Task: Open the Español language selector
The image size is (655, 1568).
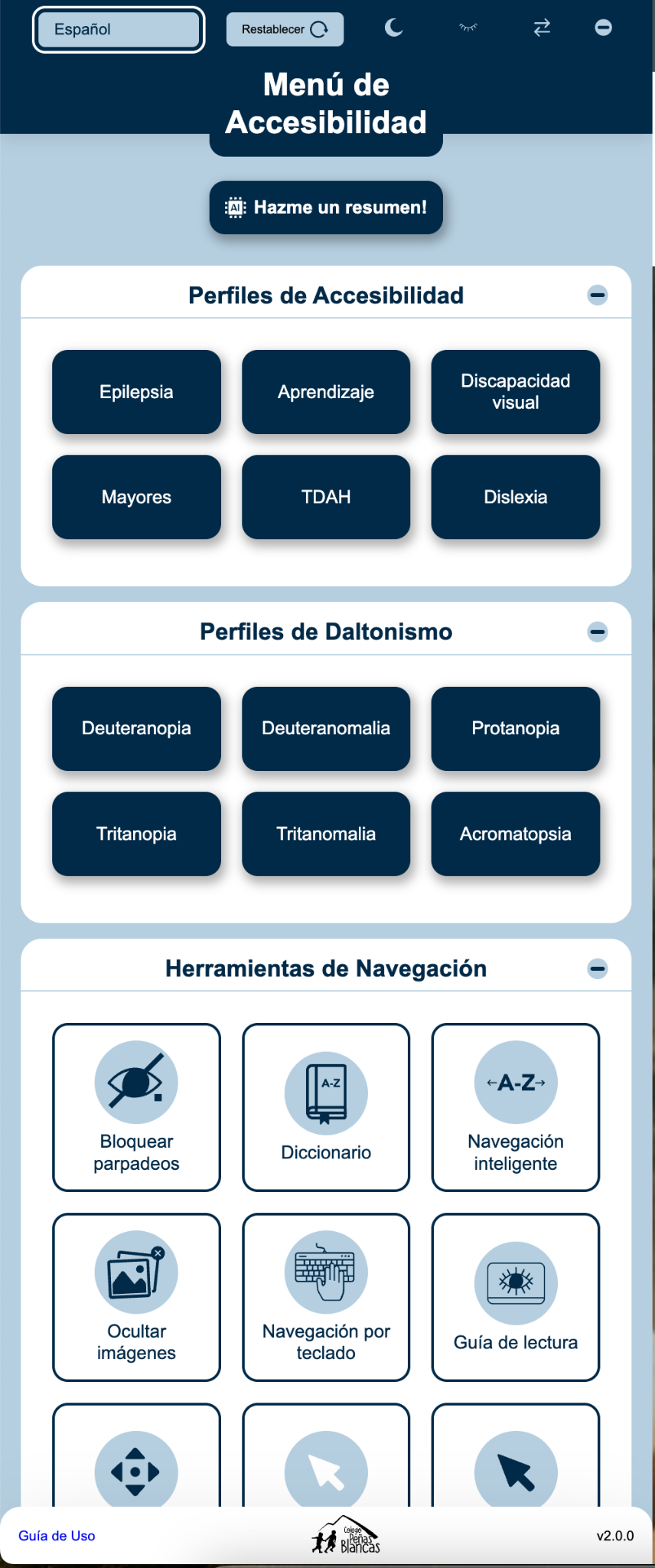Action: pyautogui.click(x=118, y=29)
